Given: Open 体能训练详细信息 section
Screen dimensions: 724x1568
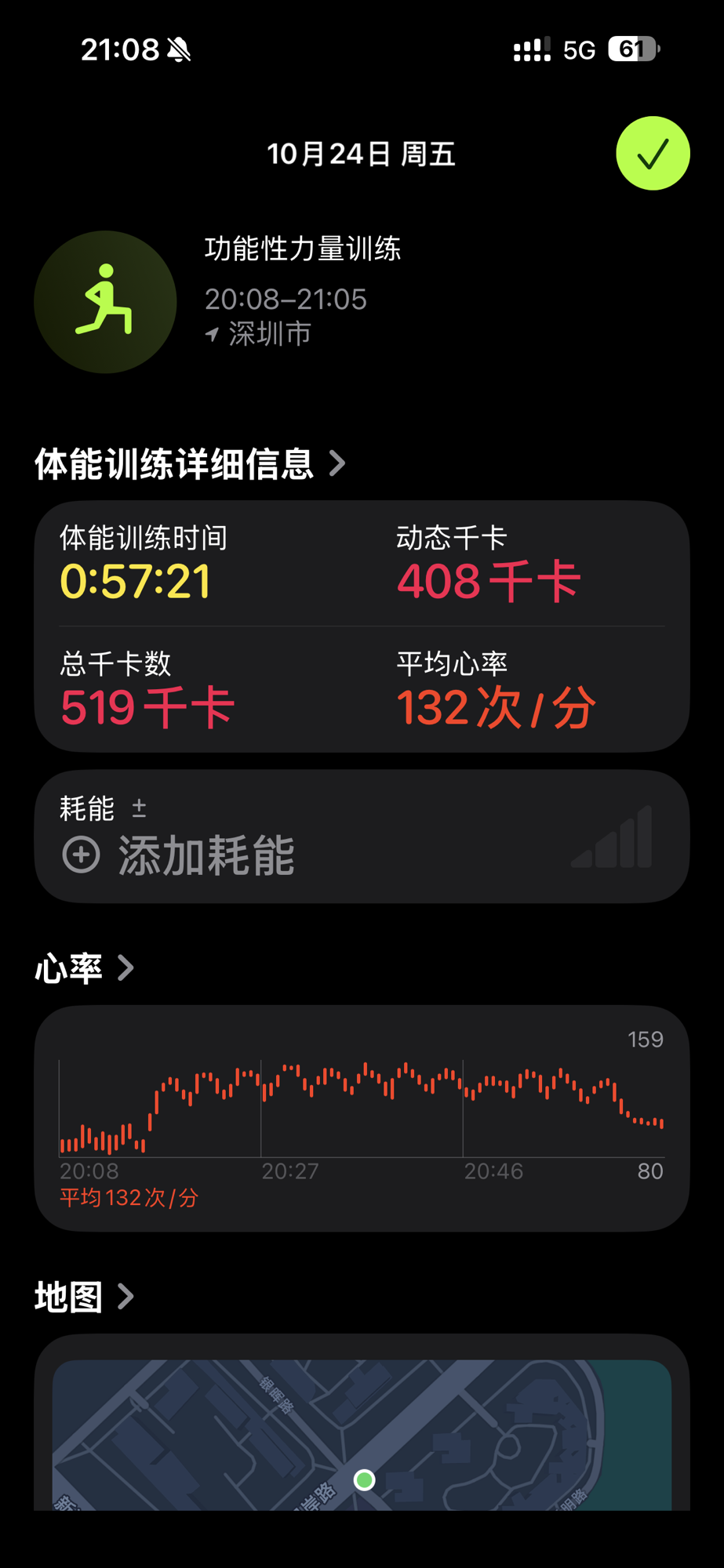Looking at the screenshot, I should tap(190, 464).
